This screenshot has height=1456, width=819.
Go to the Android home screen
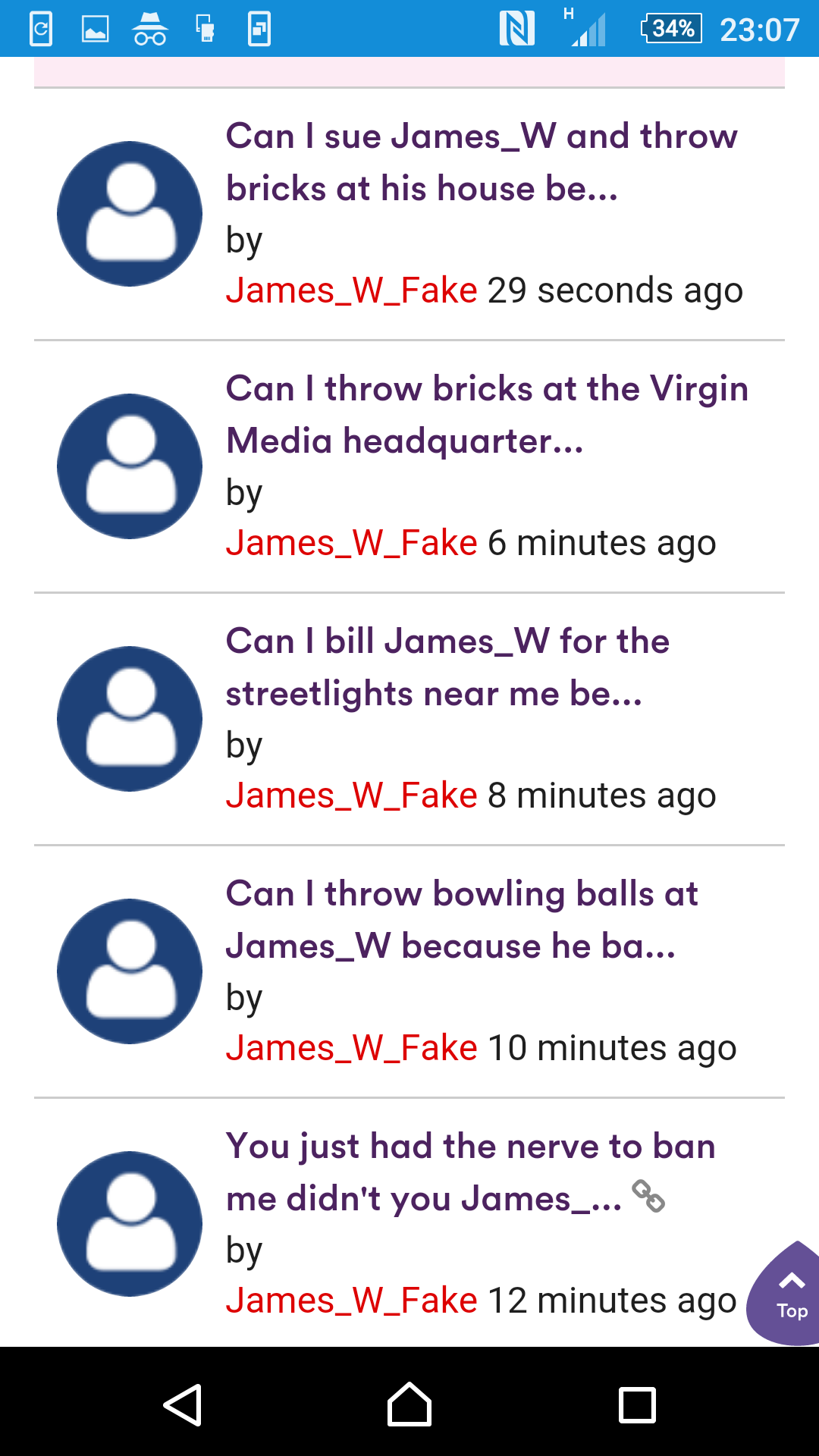pos(409,1404)
